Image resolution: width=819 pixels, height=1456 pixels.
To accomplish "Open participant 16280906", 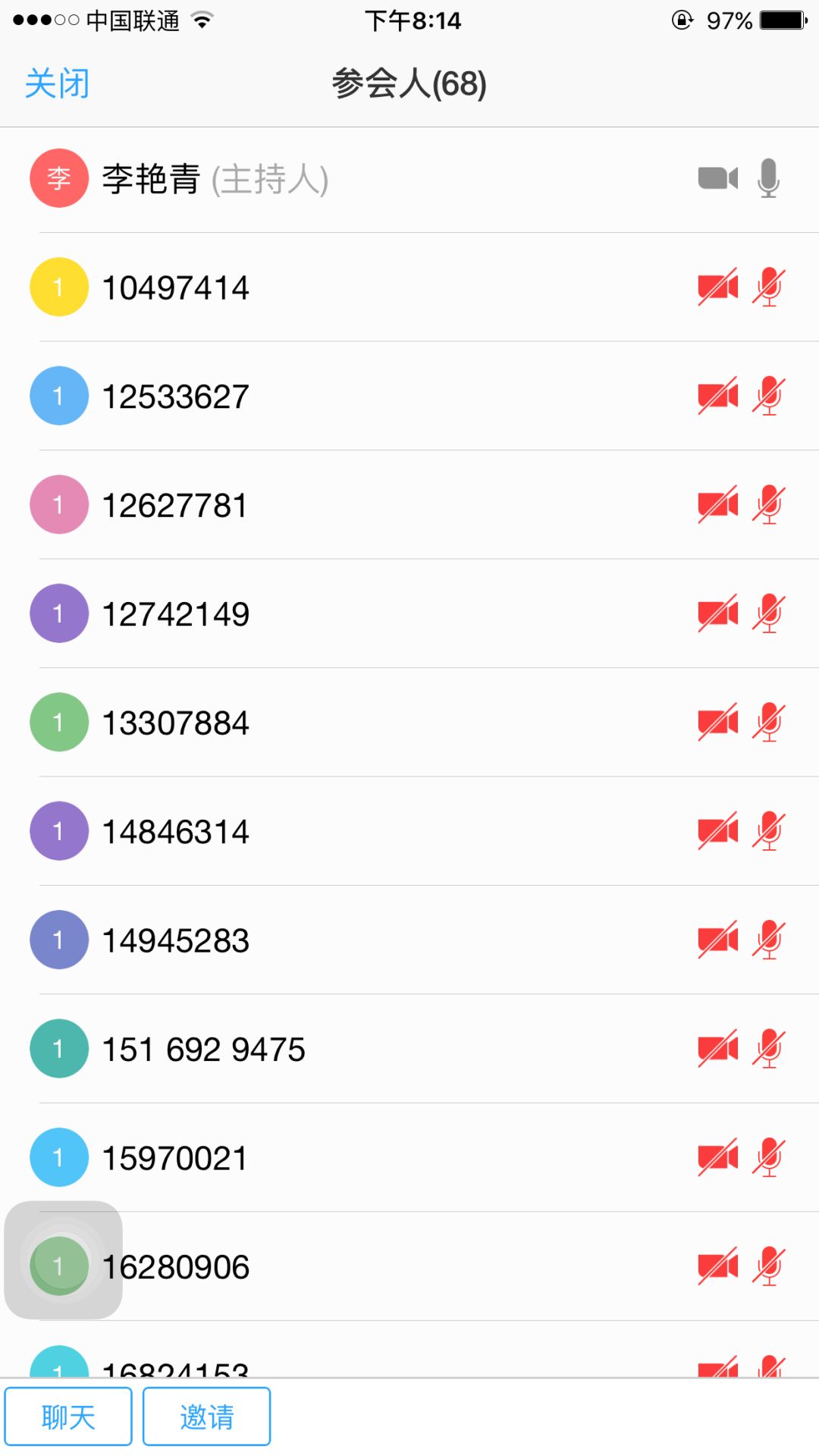I will coord(303,1267).
